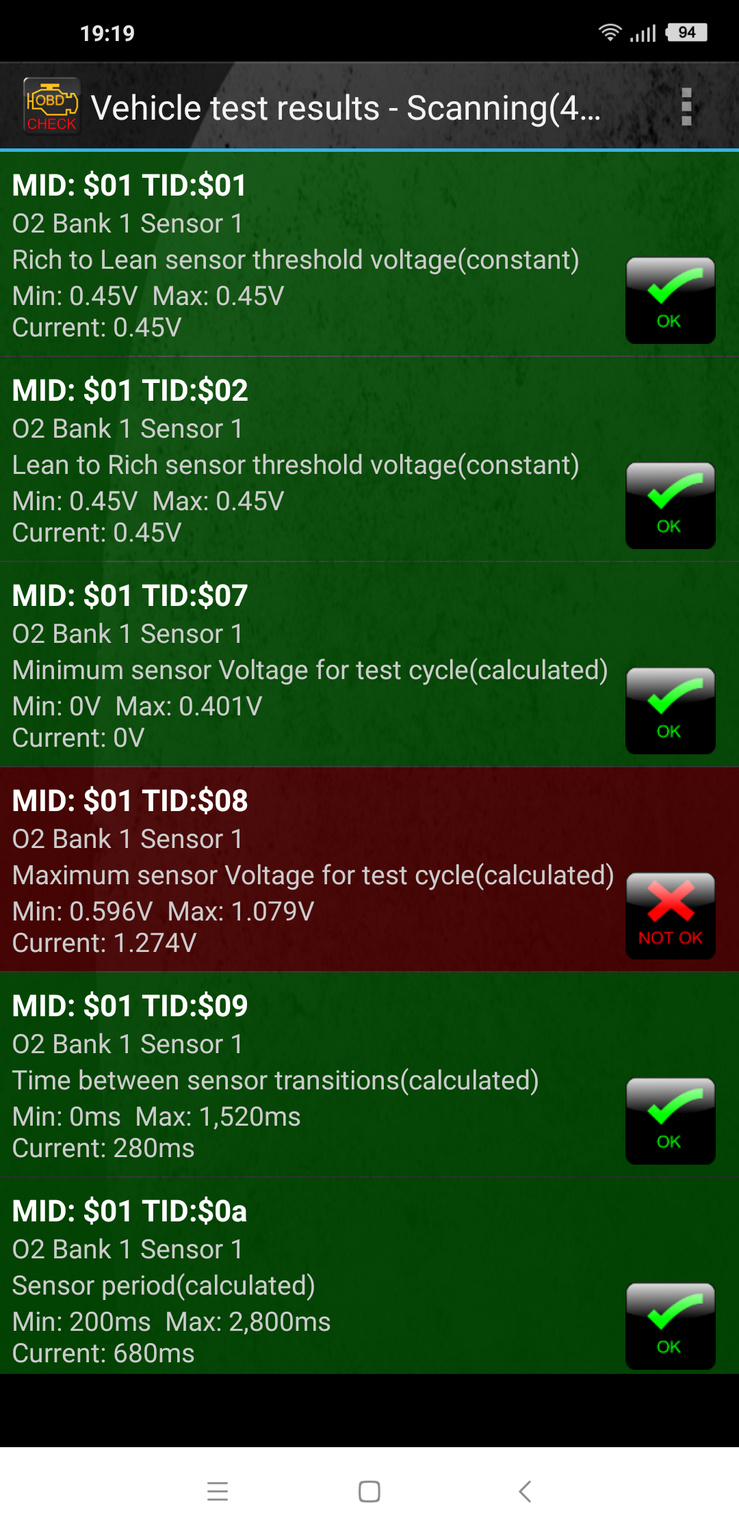Select TID:$09 time between sensor transitions row
The height and width of the screenshot is (1536, 739).
(369, 1074)
